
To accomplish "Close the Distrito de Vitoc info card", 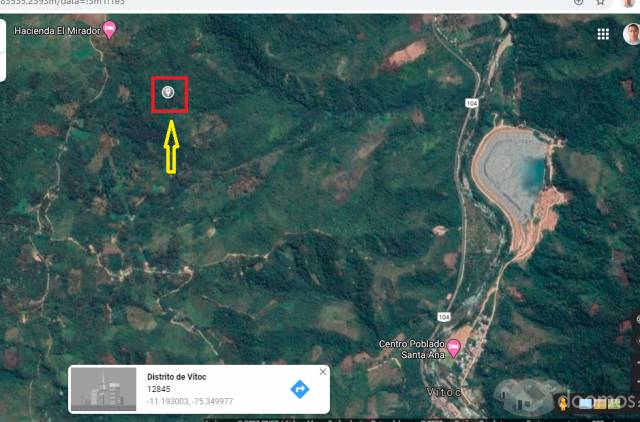I will pos(322,372).
